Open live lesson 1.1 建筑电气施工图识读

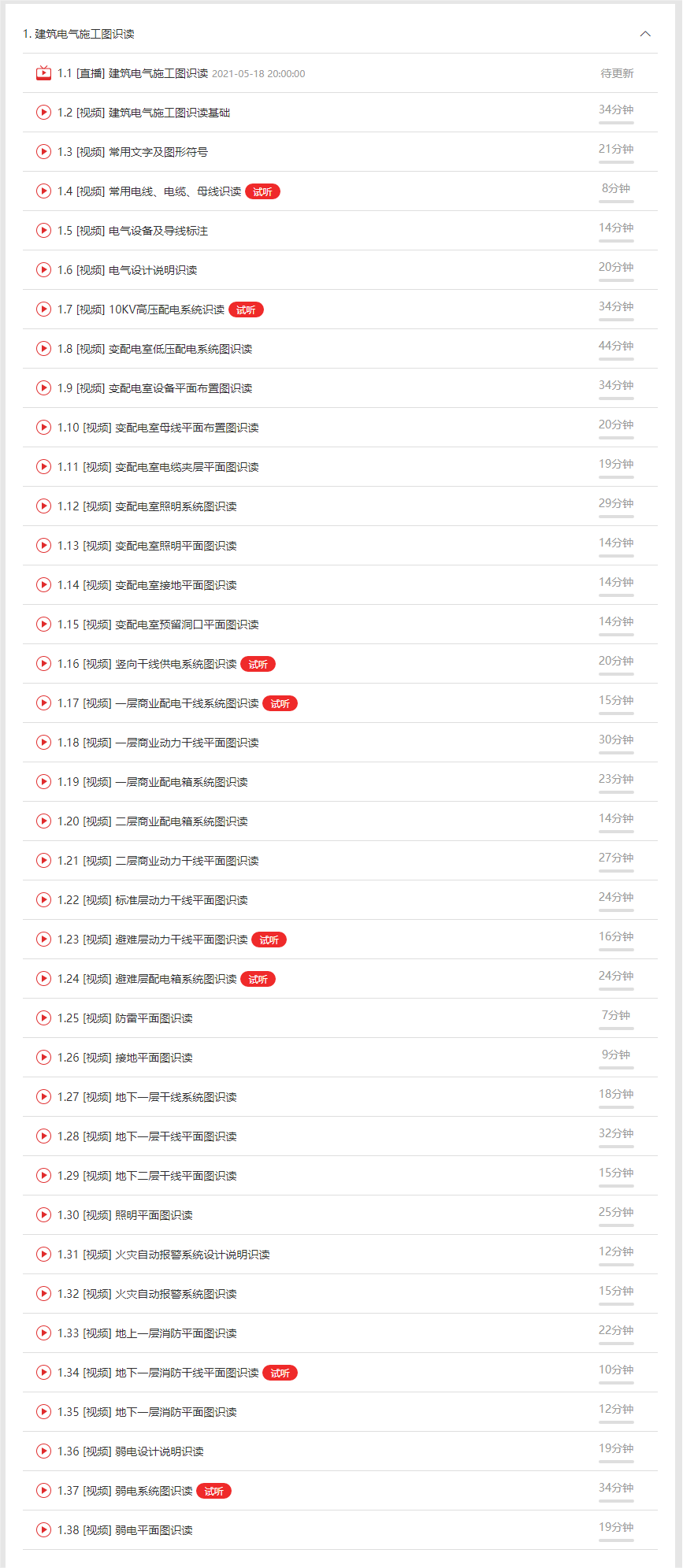(158, 73)
